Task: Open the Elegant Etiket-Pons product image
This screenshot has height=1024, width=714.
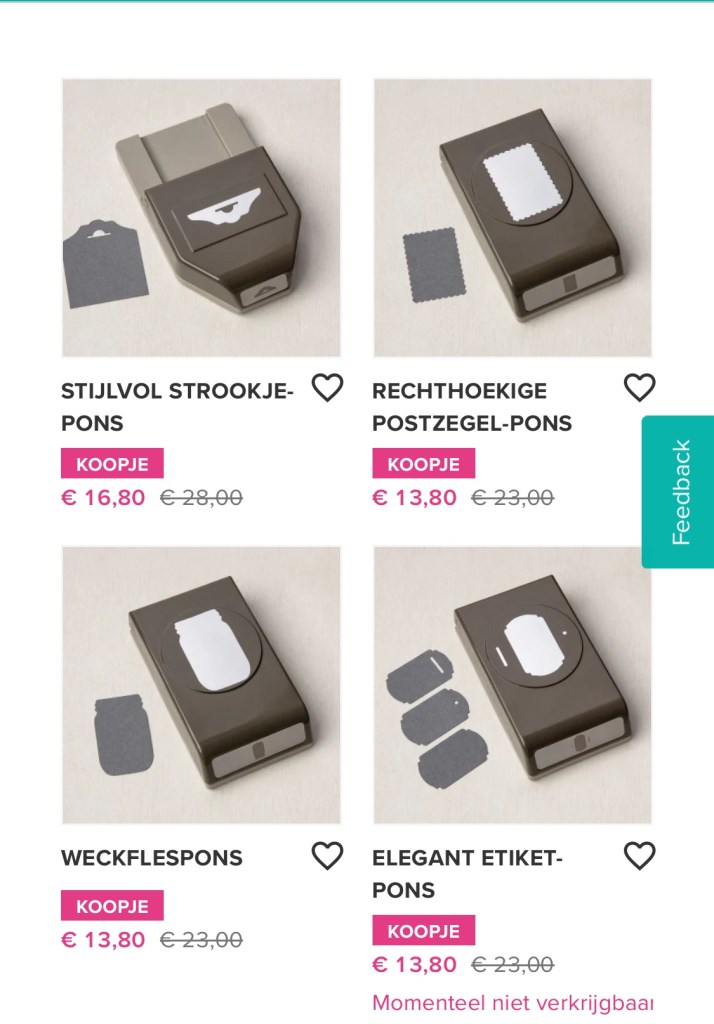Action: [x=512, y=685]
